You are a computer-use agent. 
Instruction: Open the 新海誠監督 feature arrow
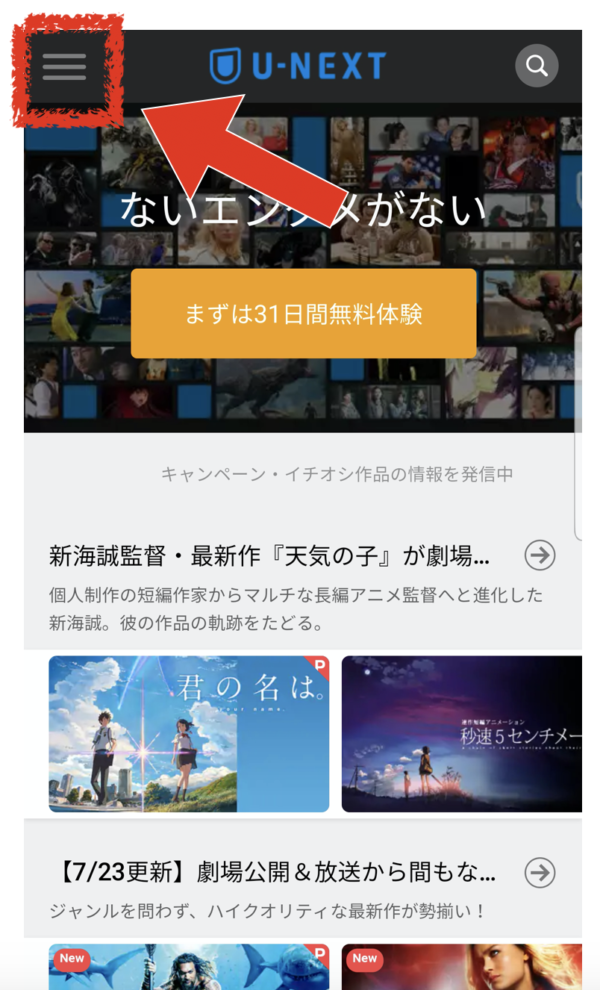pyautogui.click(x=540, y=556)
